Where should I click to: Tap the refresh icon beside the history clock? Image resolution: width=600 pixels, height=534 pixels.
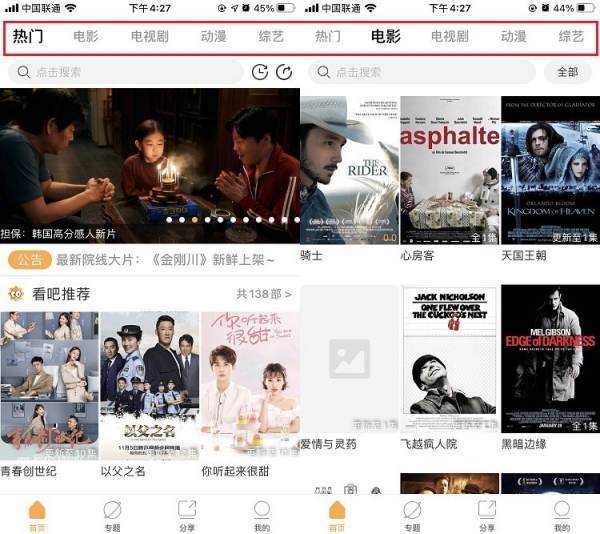(284, 72)
